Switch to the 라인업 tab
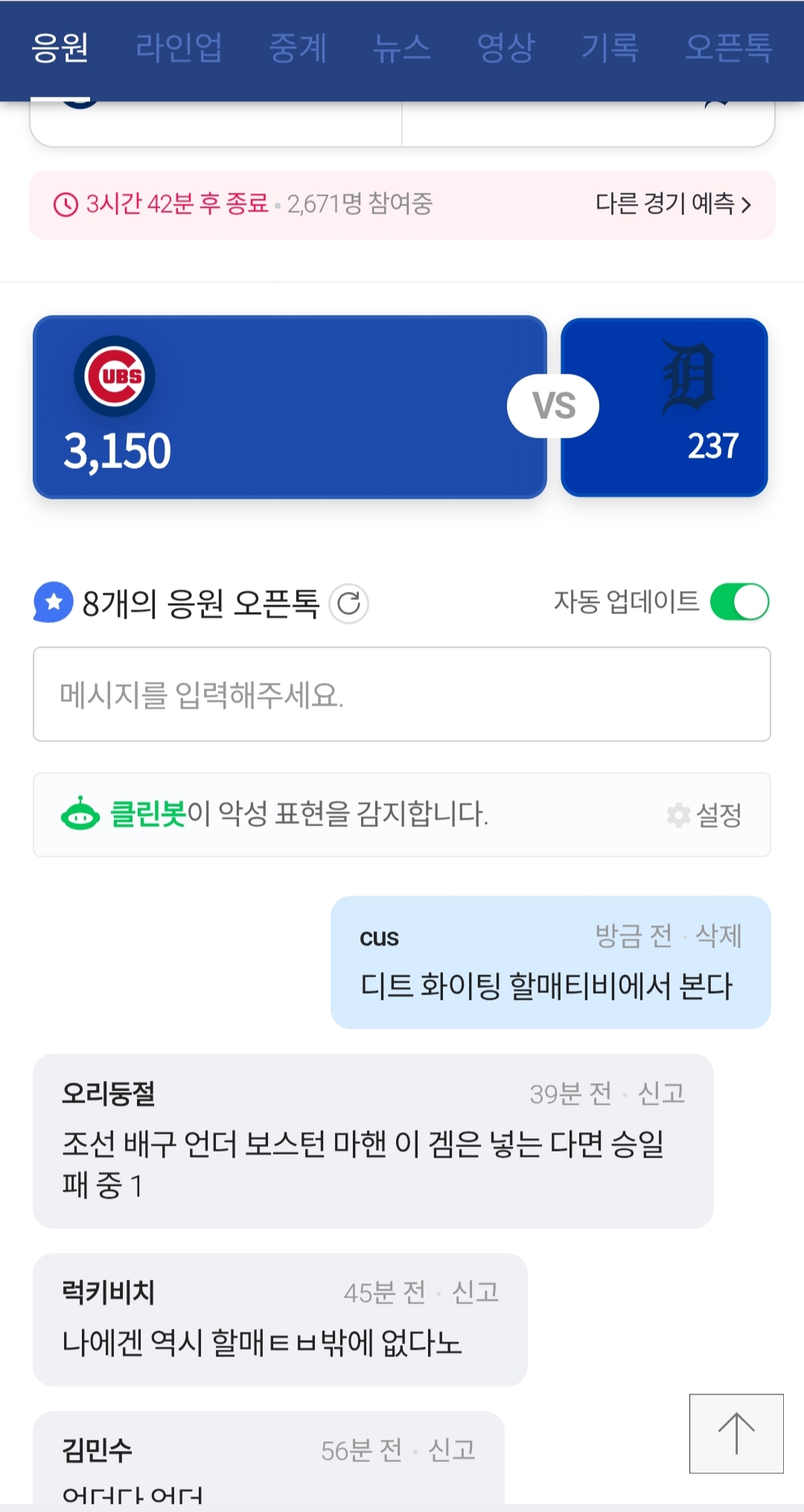 click(179, 48)
